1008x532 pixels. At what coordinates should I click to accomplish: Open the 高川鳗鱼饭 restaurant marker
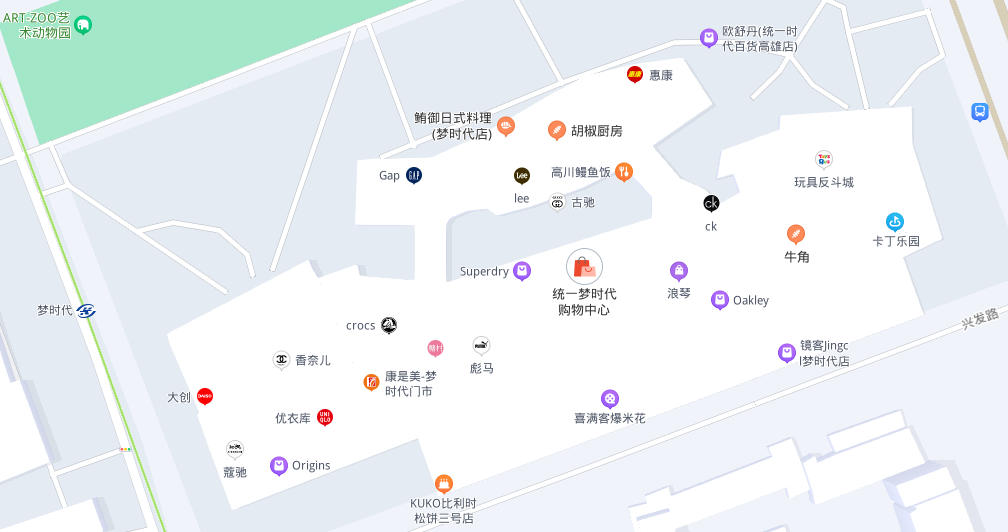click(x=624, y=172)
